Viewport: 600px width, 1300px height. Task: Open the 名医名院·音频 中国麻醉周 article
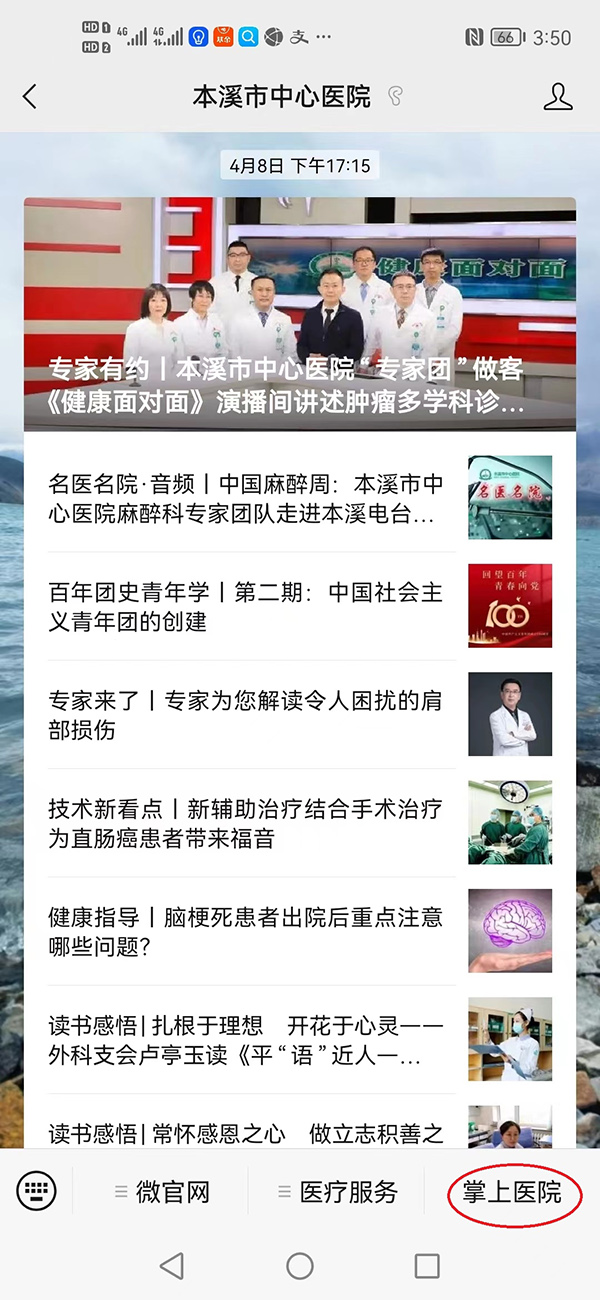[246, 499]
